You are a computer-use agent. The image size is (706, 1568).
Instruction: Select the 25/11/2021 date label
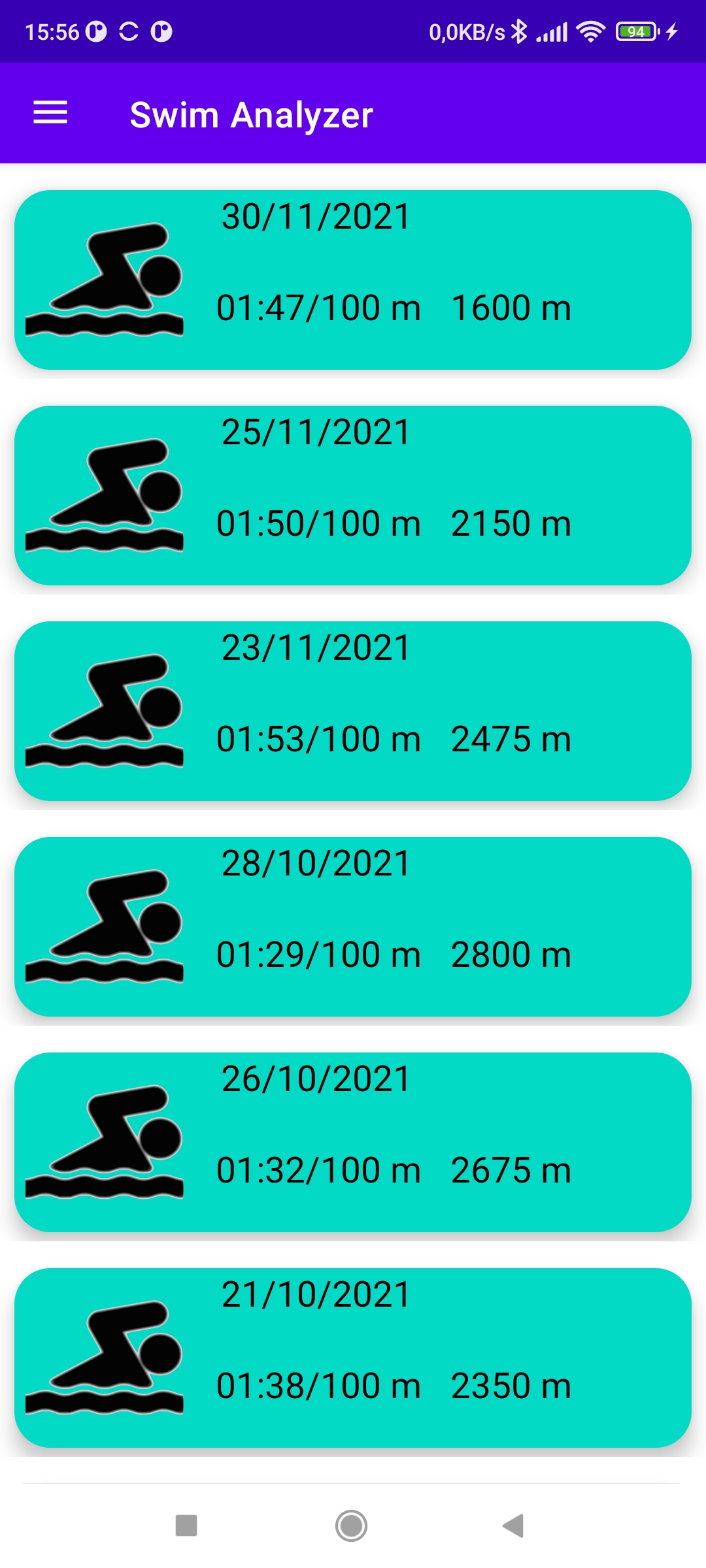coord(316,431)
